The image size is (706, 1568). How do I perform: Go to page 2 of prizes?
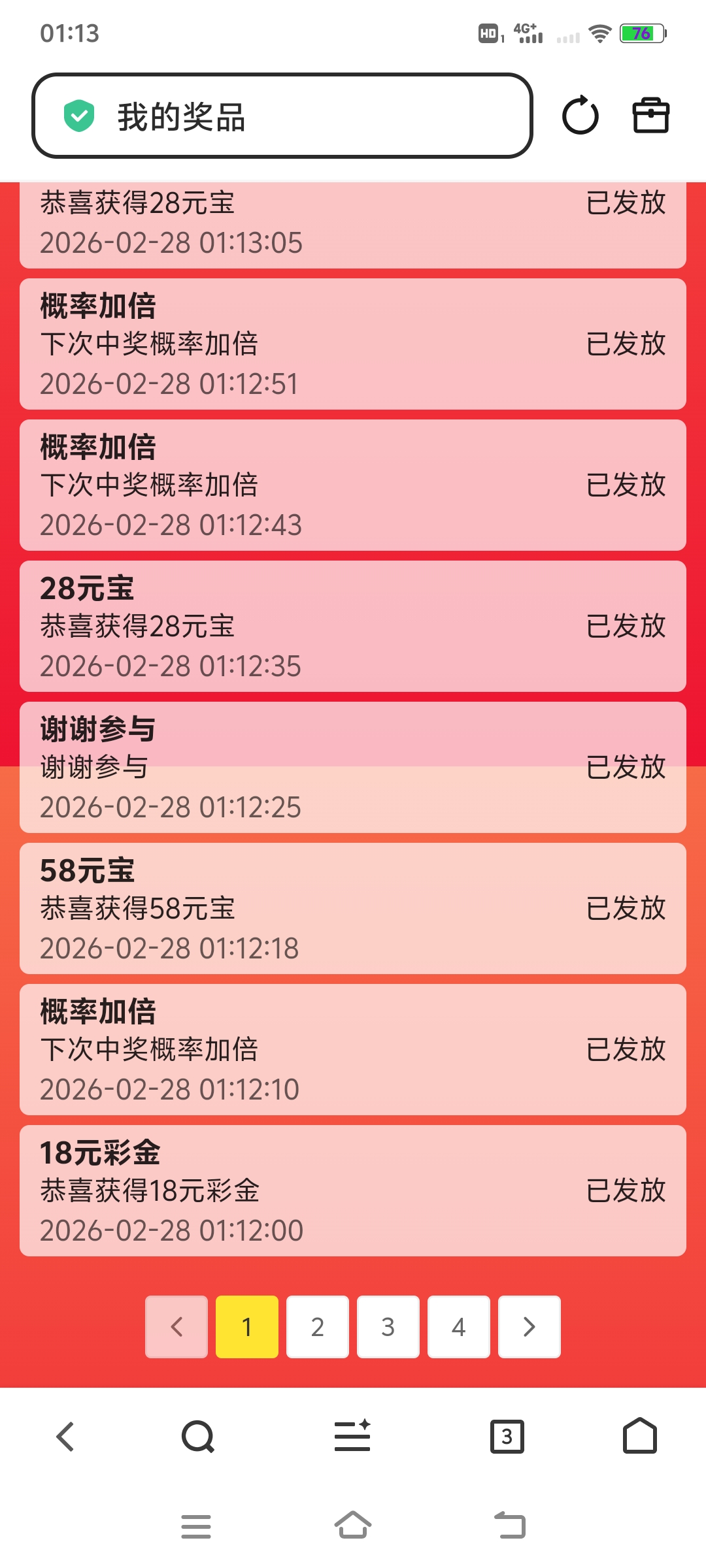(x=317, y=1326)
